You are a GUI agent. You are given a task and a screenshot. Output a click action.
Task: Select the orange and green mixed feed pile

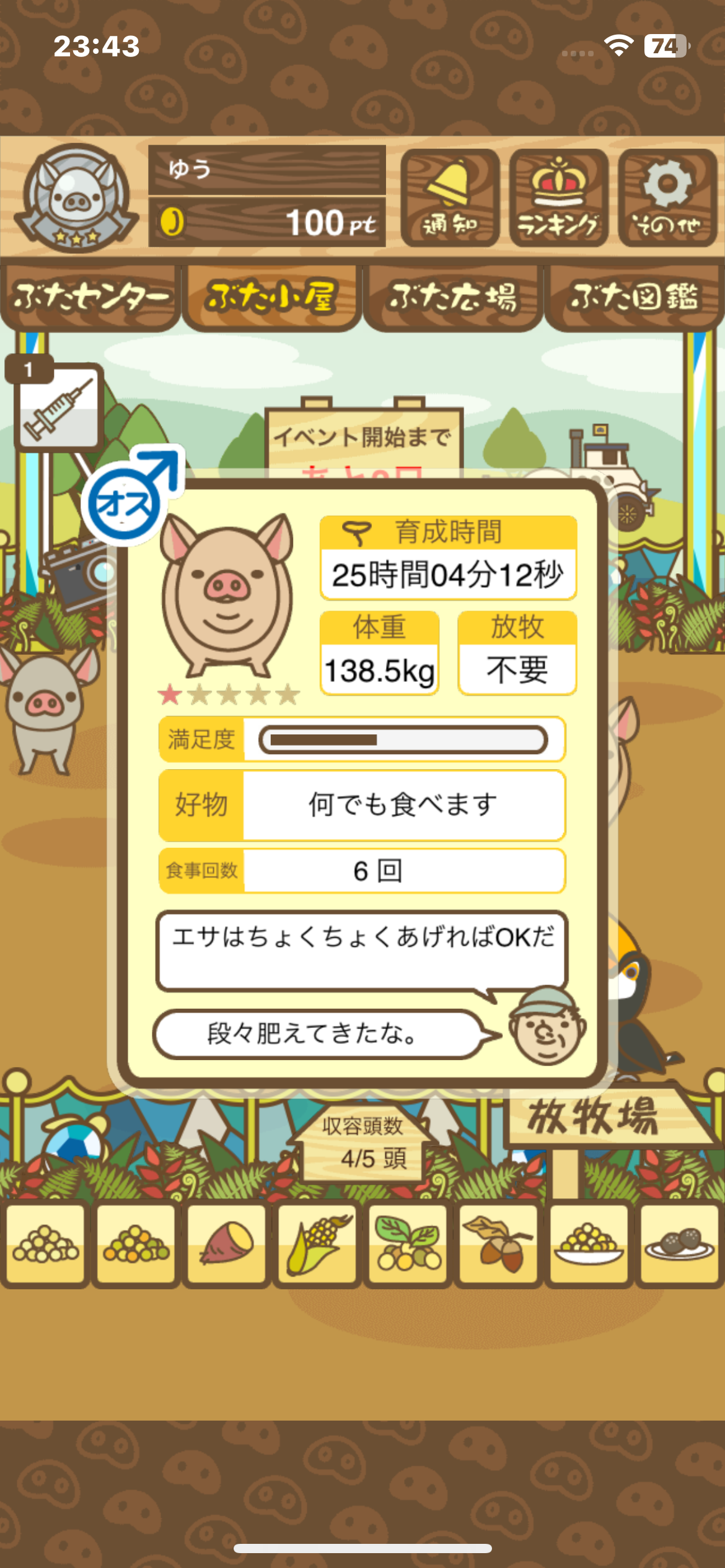136,1244
